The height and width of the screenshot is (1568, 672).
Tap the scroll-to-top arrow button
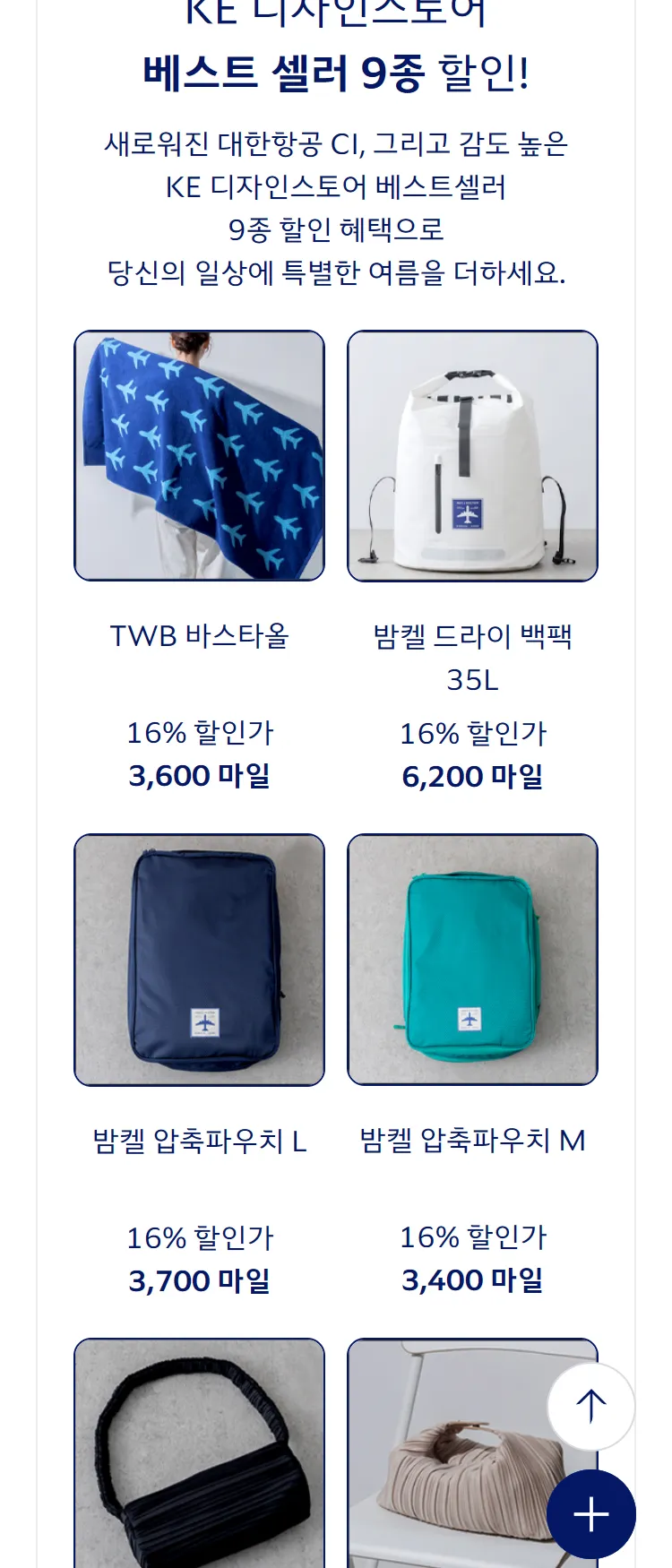[x=590, y=1406]
